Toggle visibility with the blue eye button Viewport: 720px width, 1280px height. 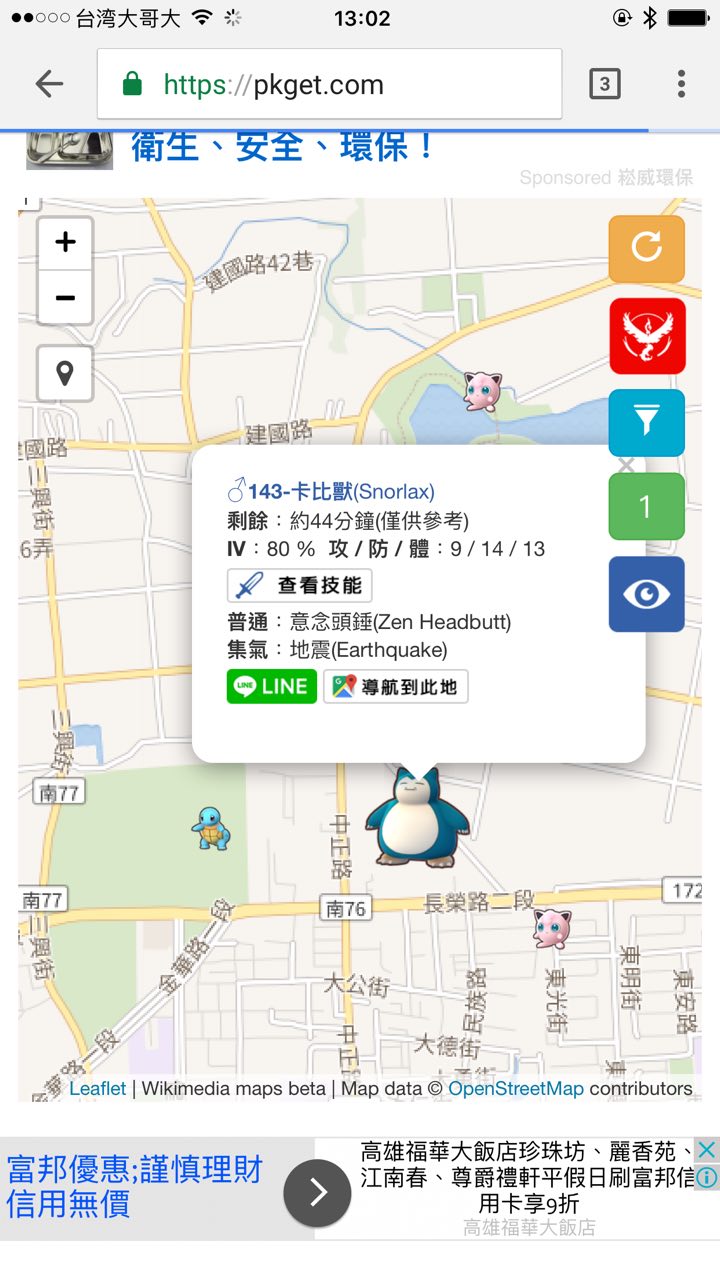click(x=646, y=594)
